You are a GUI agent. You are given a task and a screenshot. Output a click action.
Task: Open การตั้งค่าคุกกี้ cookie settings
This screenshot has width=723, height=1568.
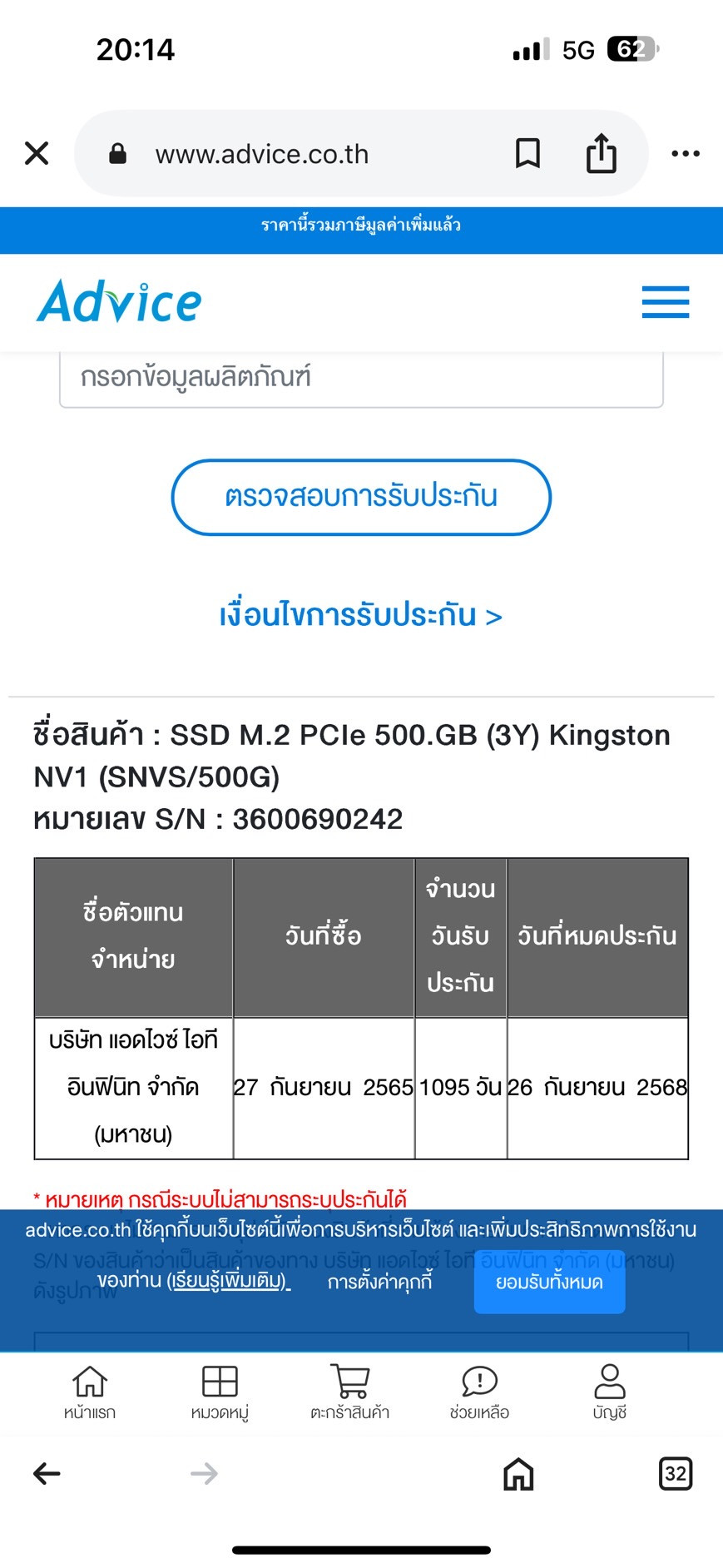point(380,1282)
